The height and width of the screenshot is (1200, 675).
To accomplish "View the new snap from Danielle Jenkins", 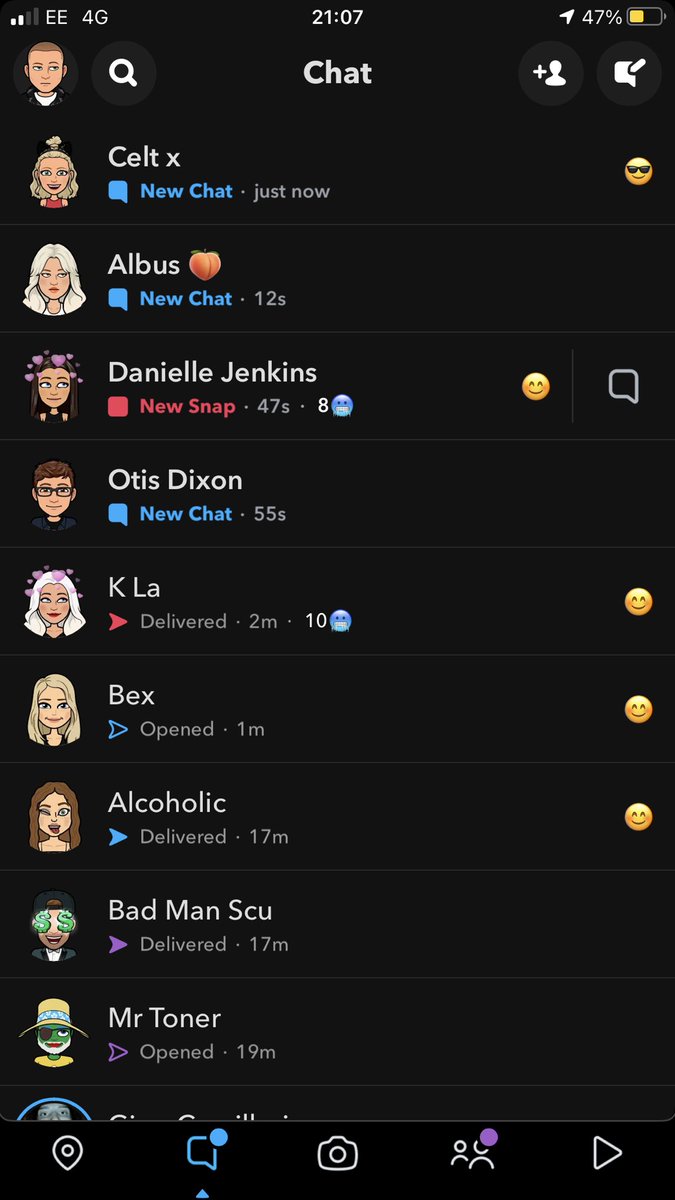I will (x=285, y=386).
